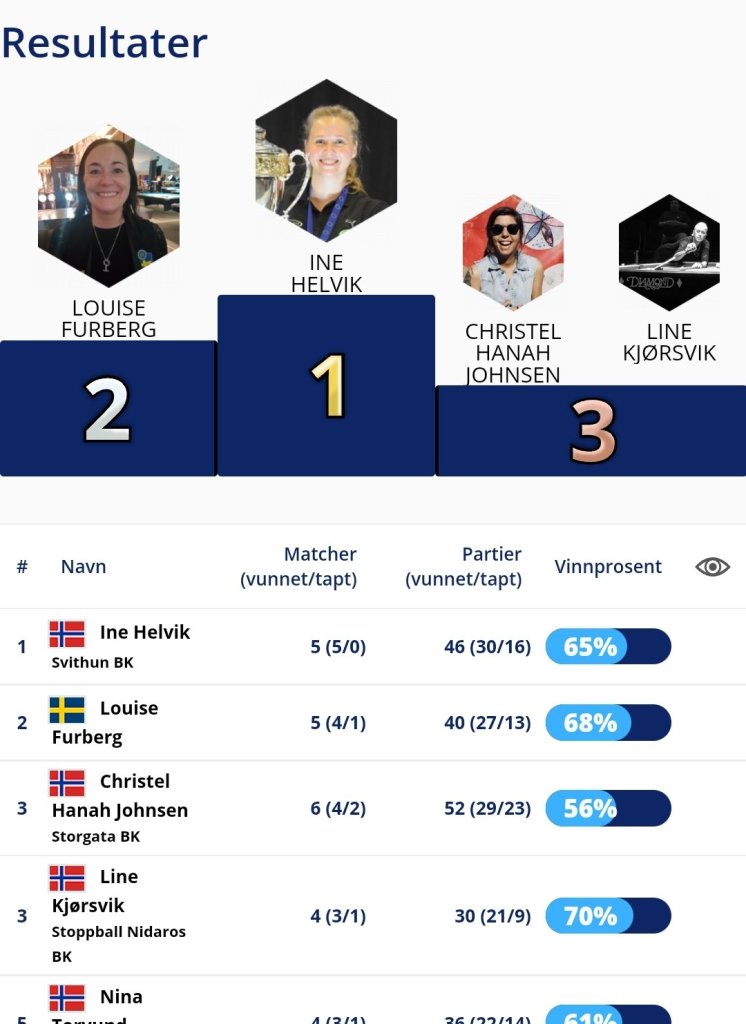The image size is (746, 1024).
Task: Tap Ine Helvik's first-place podium photo
Action: pos(326,160)
